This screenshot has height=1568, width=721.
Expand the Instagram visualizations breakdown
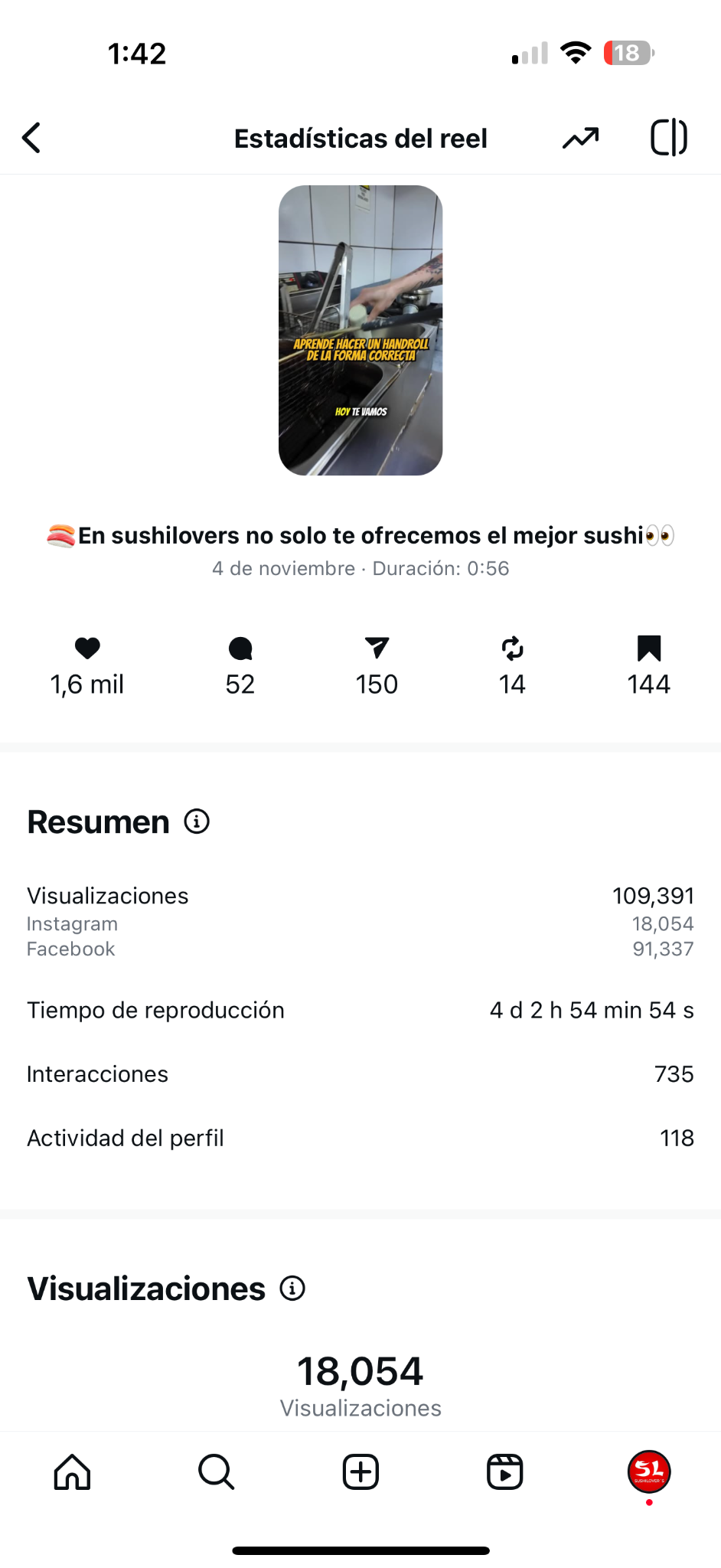(x=360, y=923)
